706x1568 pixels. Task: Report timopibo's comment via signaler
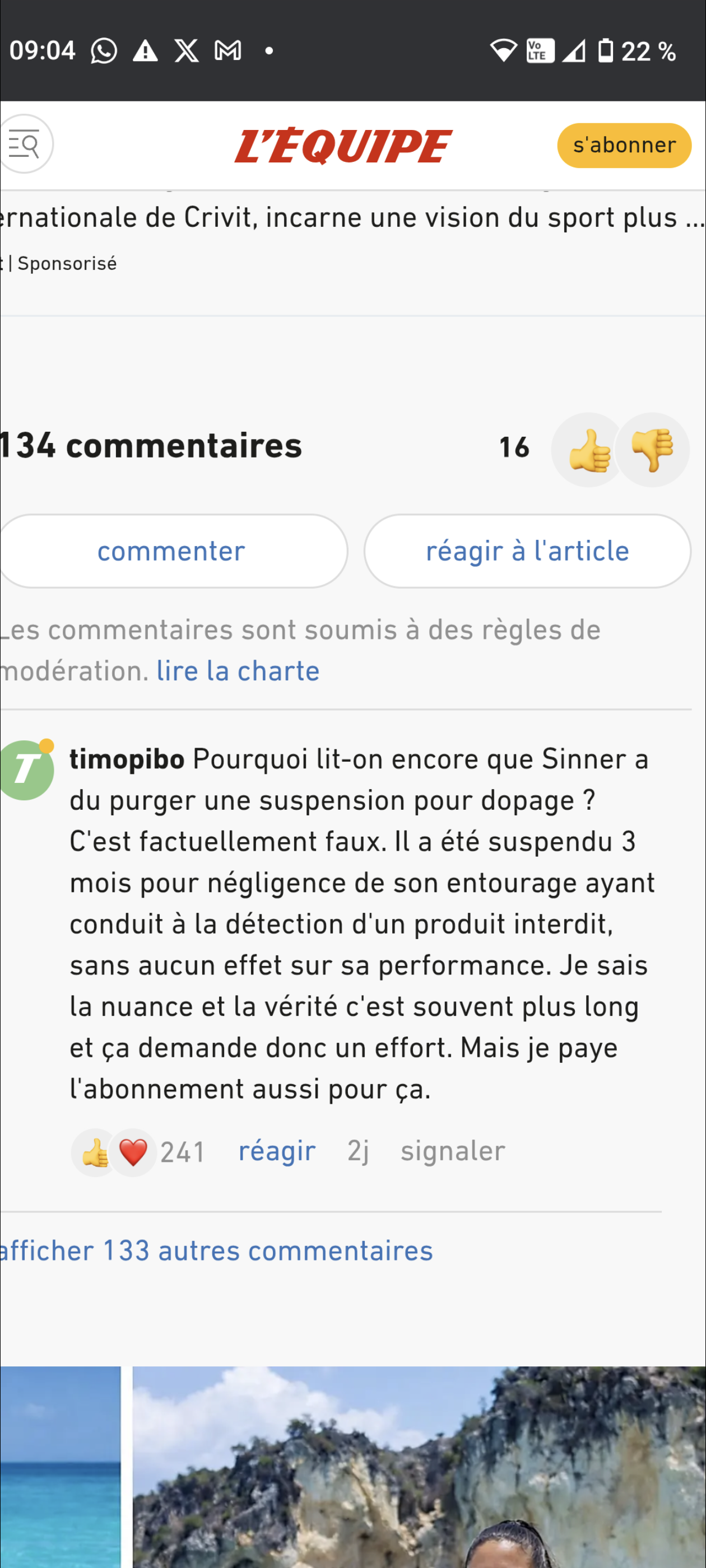453,1151
